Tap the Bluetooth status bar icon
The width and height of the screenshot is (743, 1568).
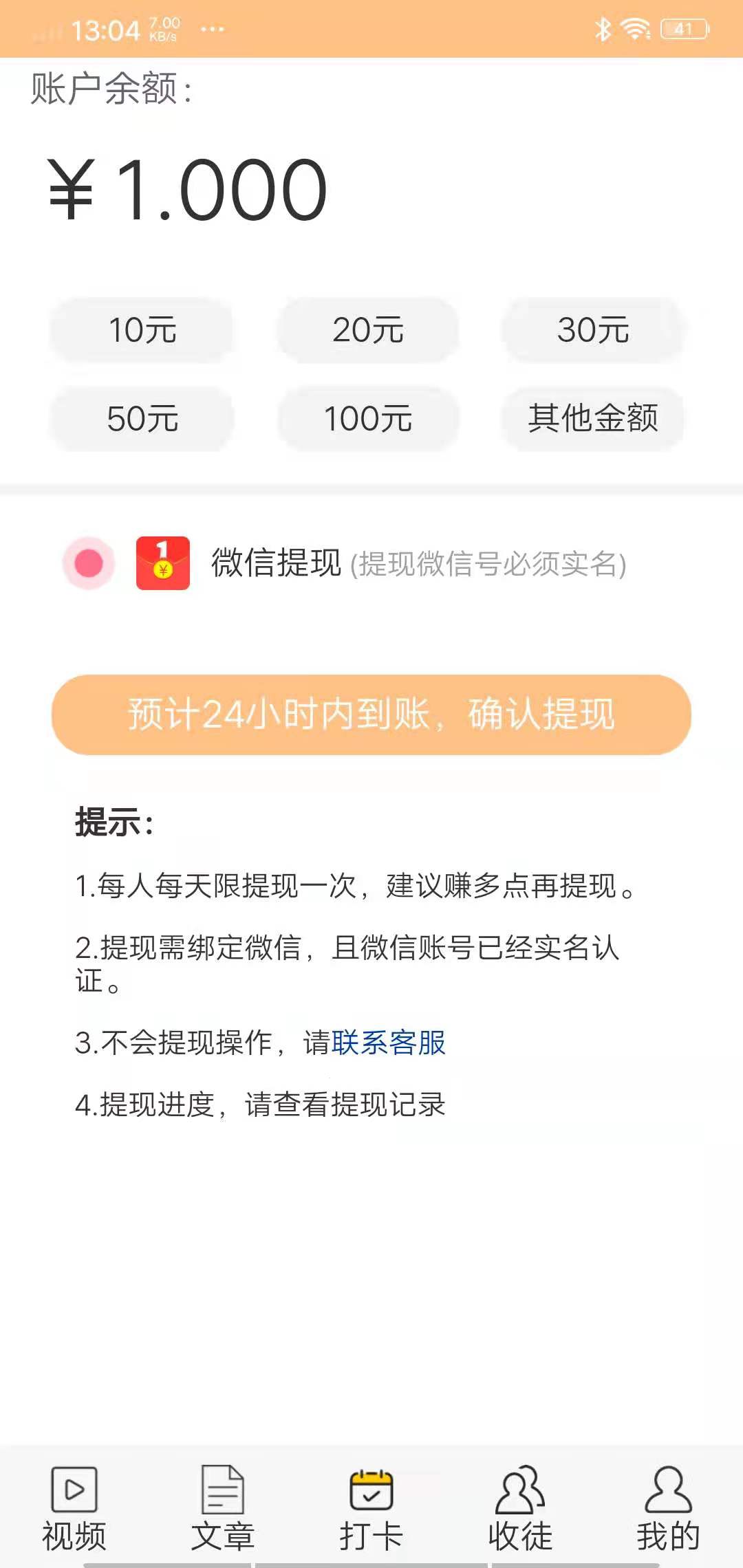tap(602, 29)
